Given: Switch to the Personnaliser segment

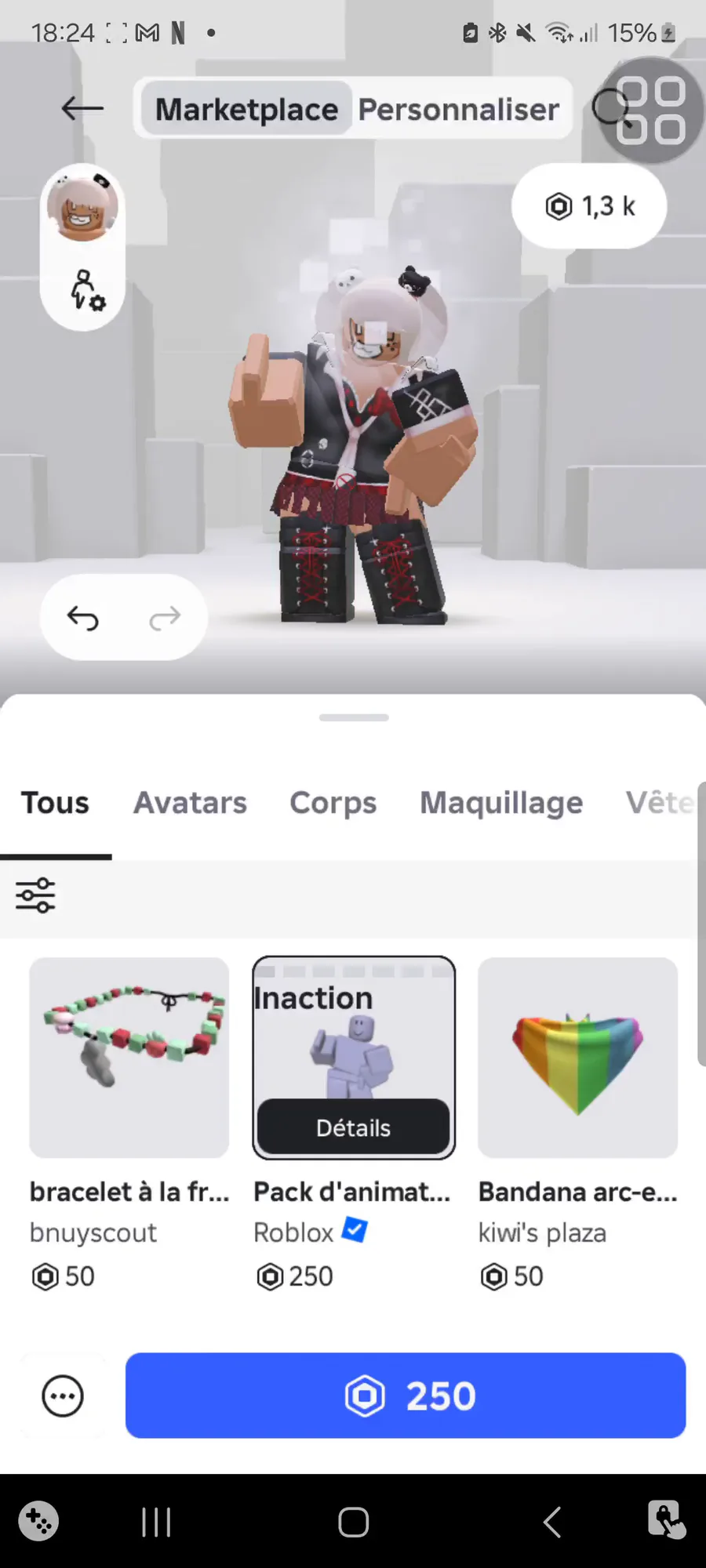Looking at the screenshot, I should point(459,109).
